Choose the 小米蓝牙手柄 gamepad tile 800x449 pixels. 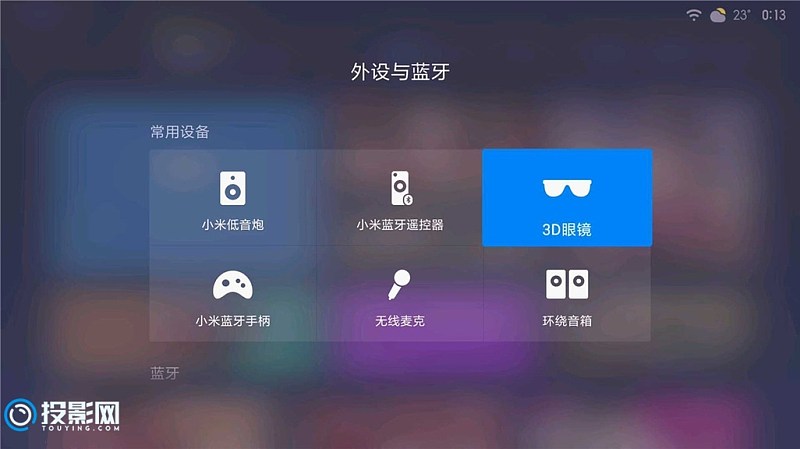click(x=233, y=294)
